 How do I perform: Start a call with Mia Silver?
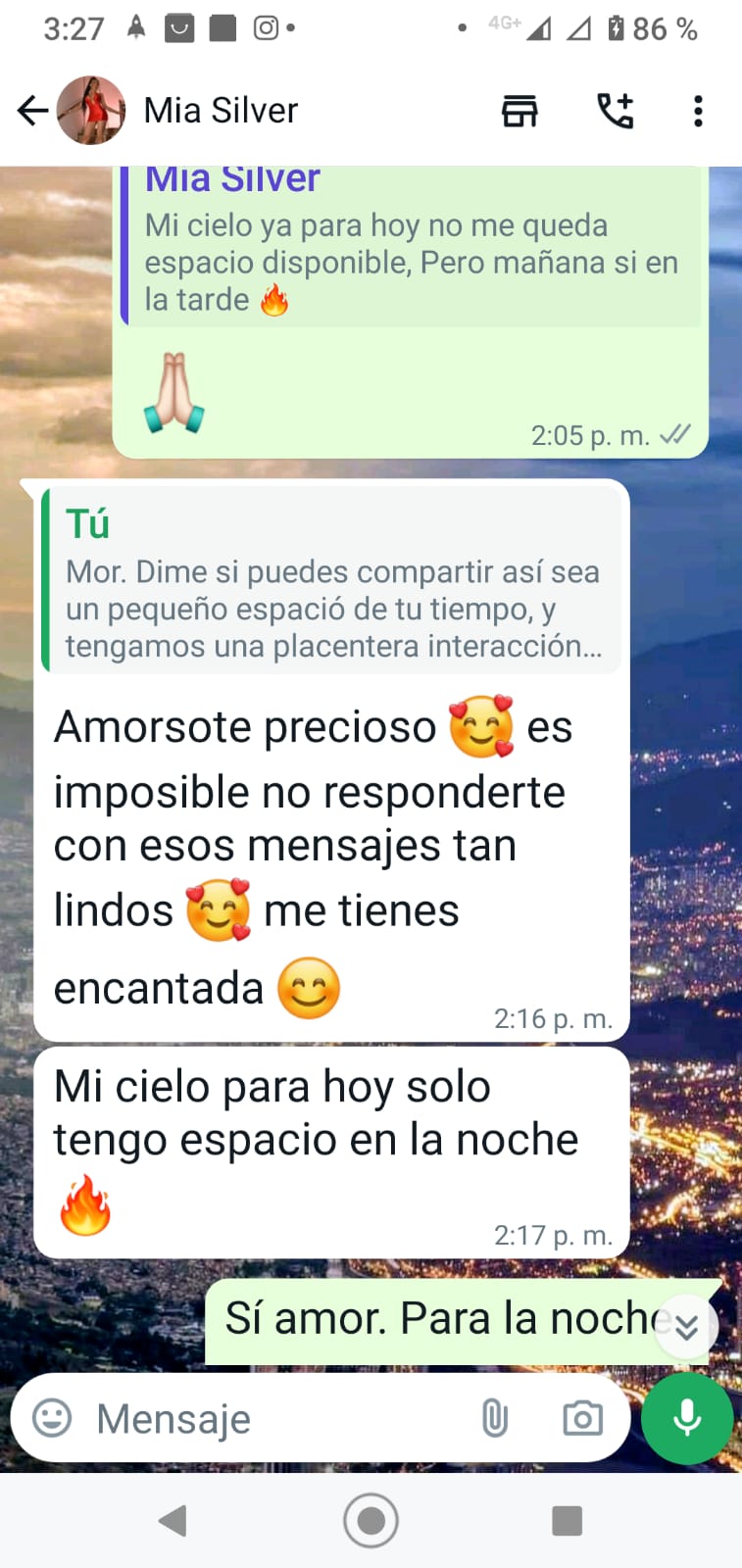pyautogui.click(x=616, y=111)
